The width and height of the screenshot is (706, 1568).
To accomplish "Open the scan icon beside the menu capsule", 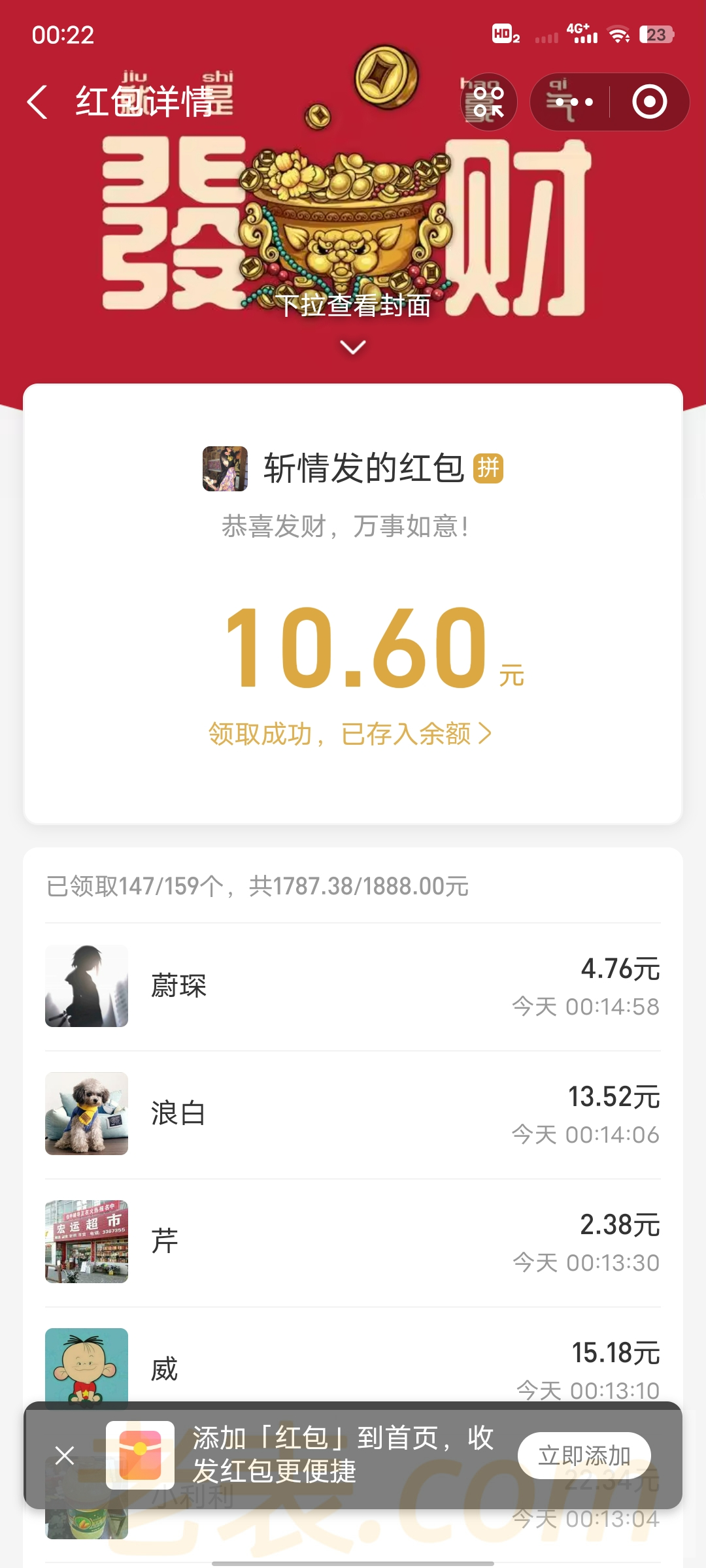I will point(488,102).
